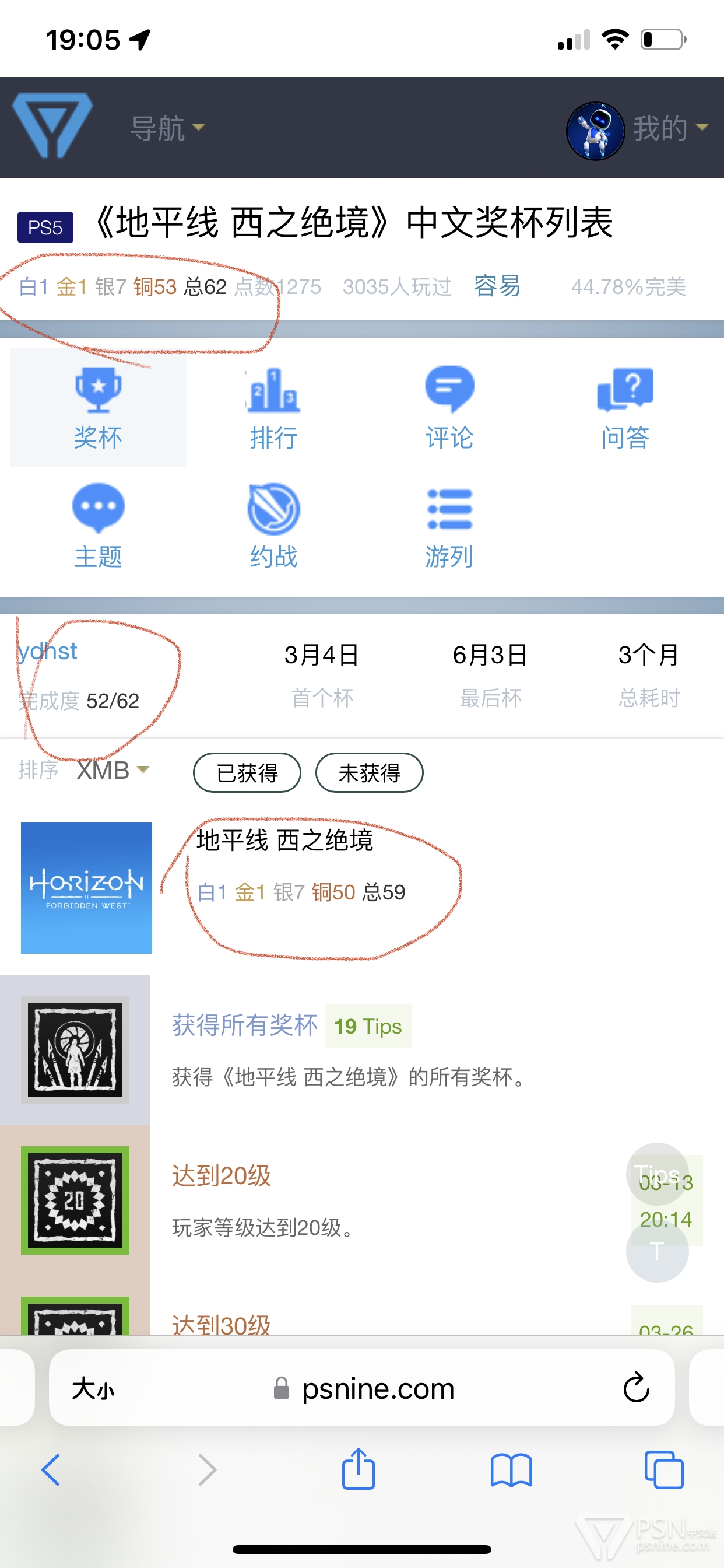Share the page from Safari toolbar

[359, 1469]
